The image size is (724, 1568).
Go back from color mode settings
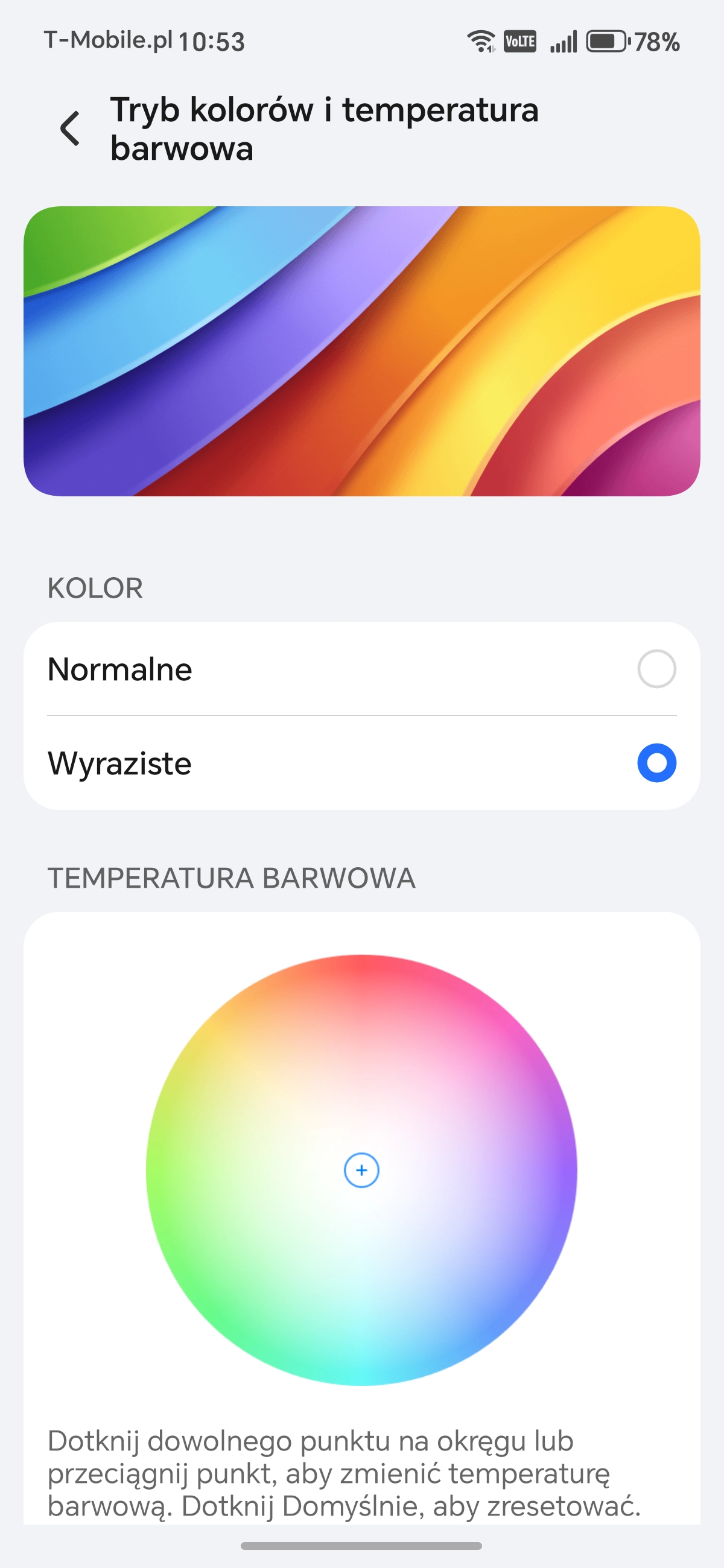pos(70,128)
